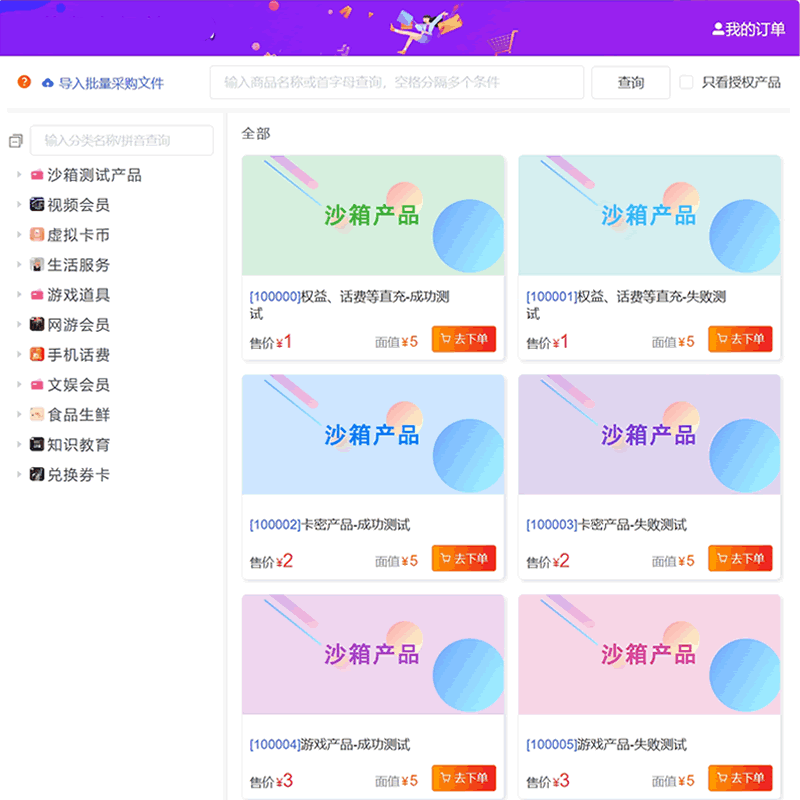Choose the 游戏道具 category
Screen dimensions: 800x800
pos(78,295)
